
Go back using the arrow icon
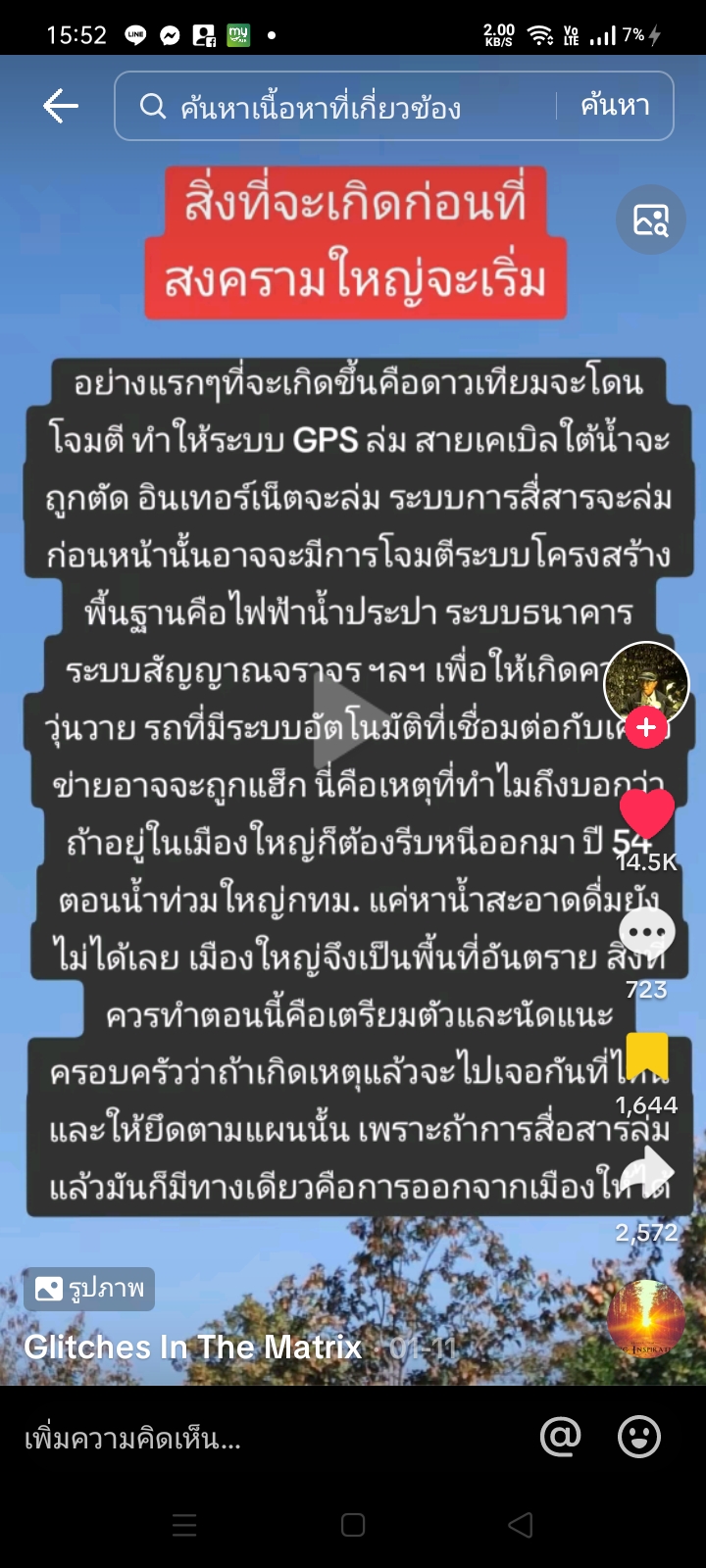(x=61, y=106)
